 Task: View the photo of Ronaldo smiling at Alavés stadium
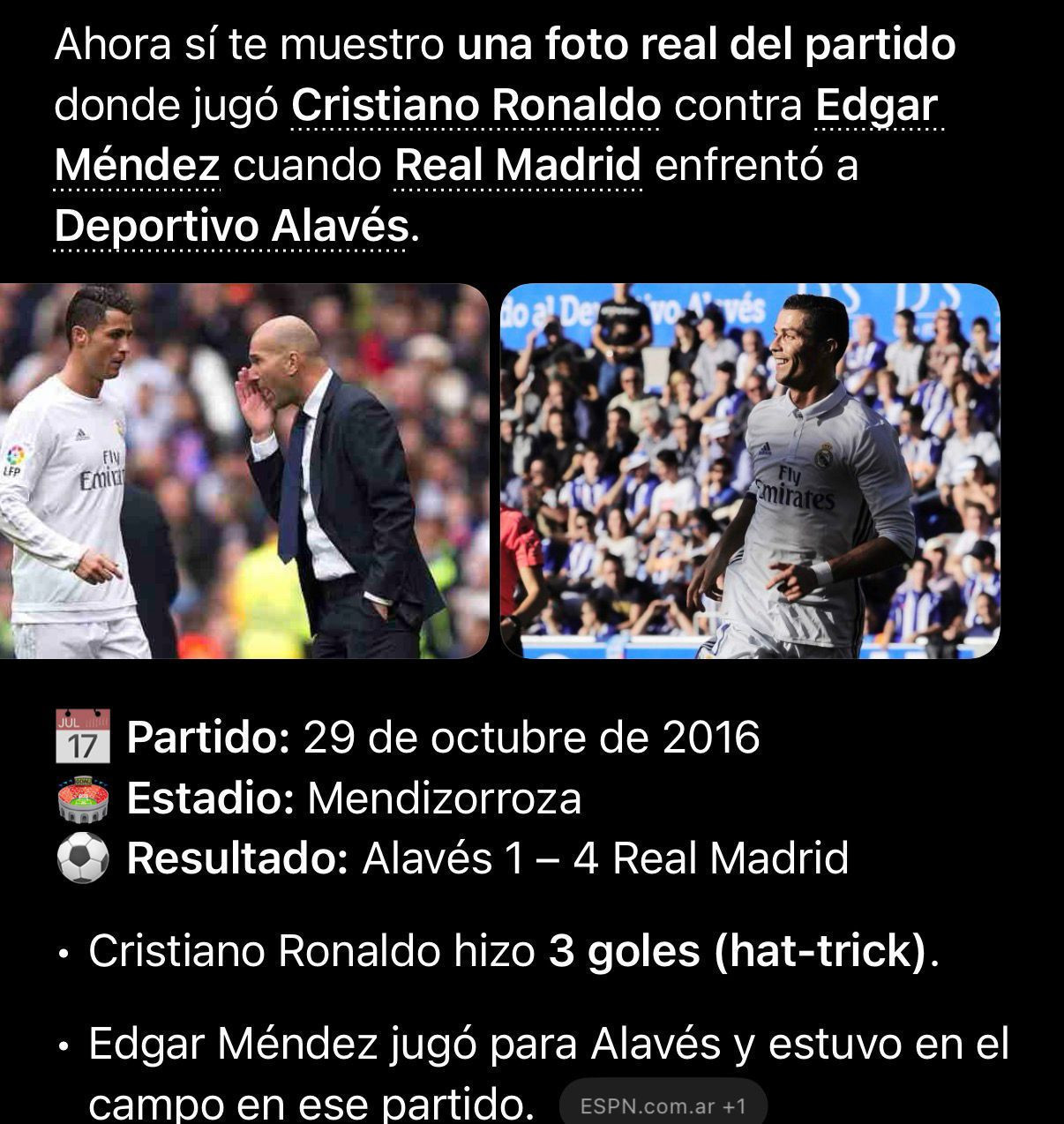(750, 471)
